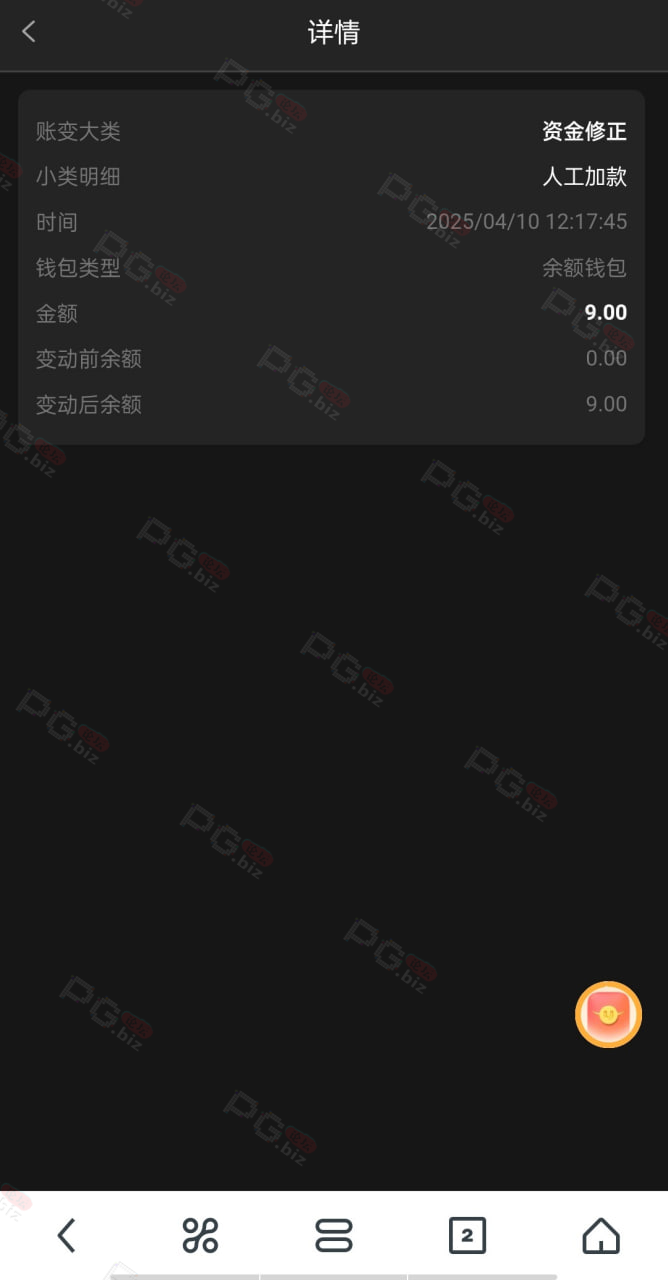Viewport: 668px width, 1280px height.
Task: Go to the browser home page
Action: click(x=601, y=1235)
